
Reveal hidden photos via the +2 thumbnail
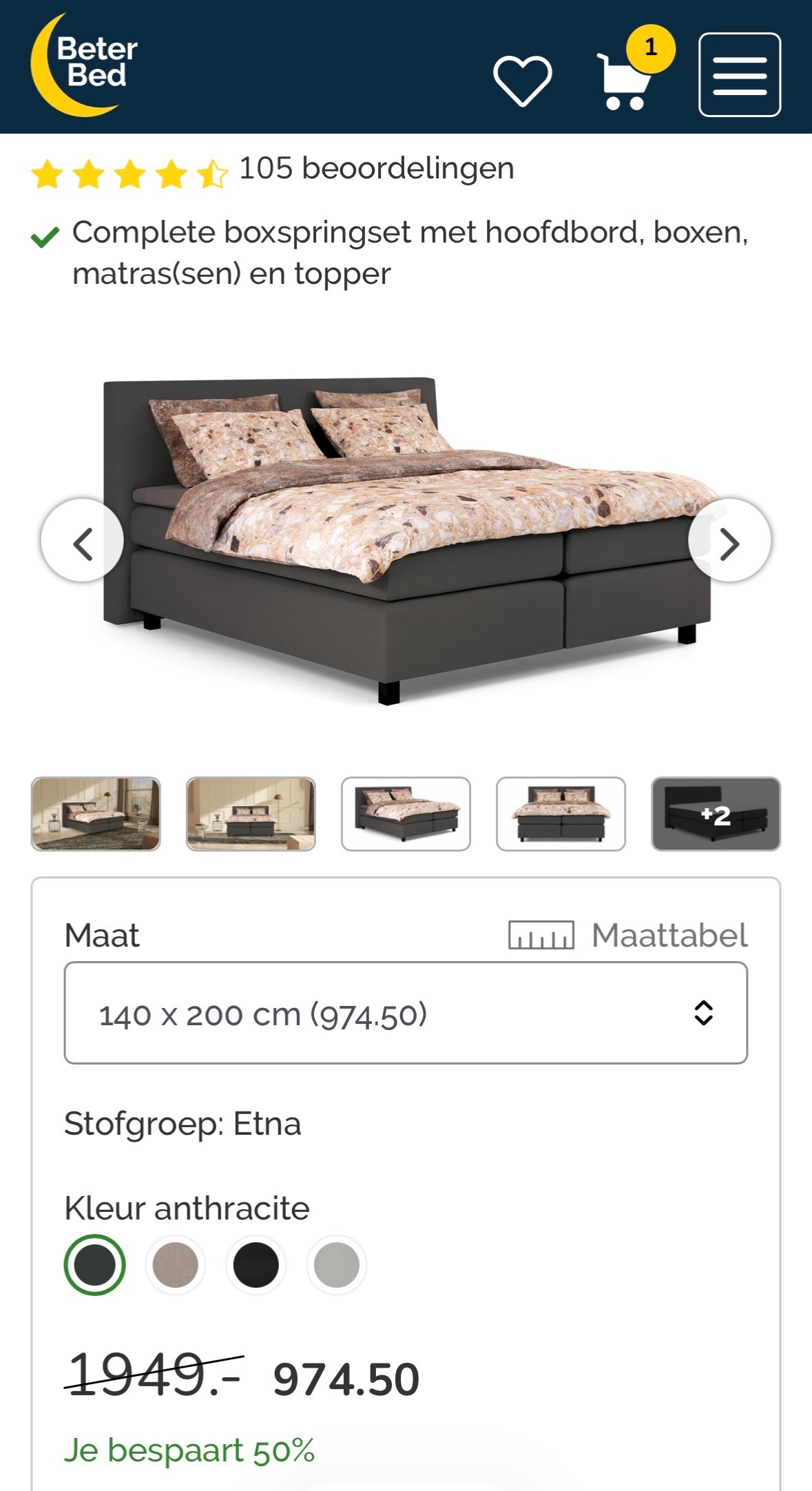(716, 815)
